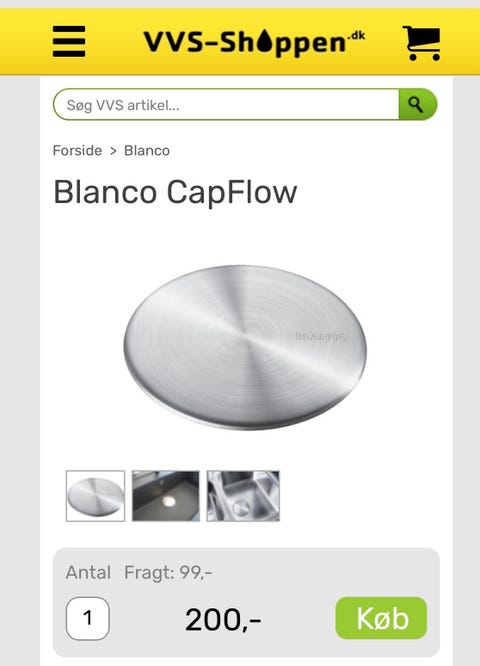Go to the VVS-Shoppen.dk home page via the logo
Image resolution: width=480 pixels, height=666 pixels.
[x=254, y=42]
